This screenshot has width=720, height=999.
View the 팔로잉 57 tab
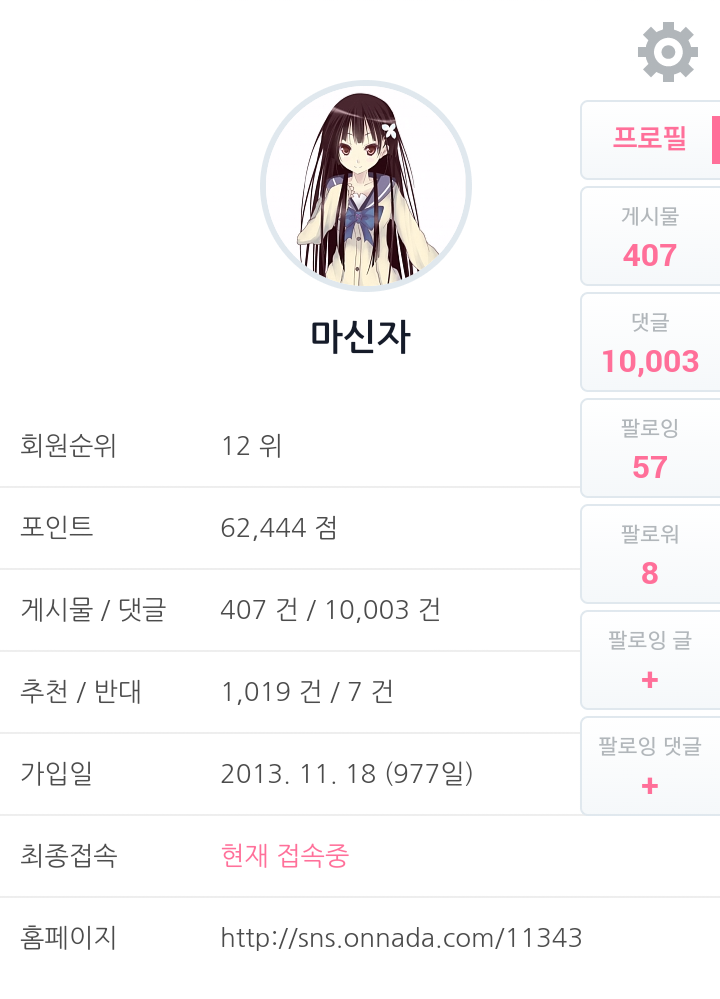pyautogui.click(x=650, y=449)
